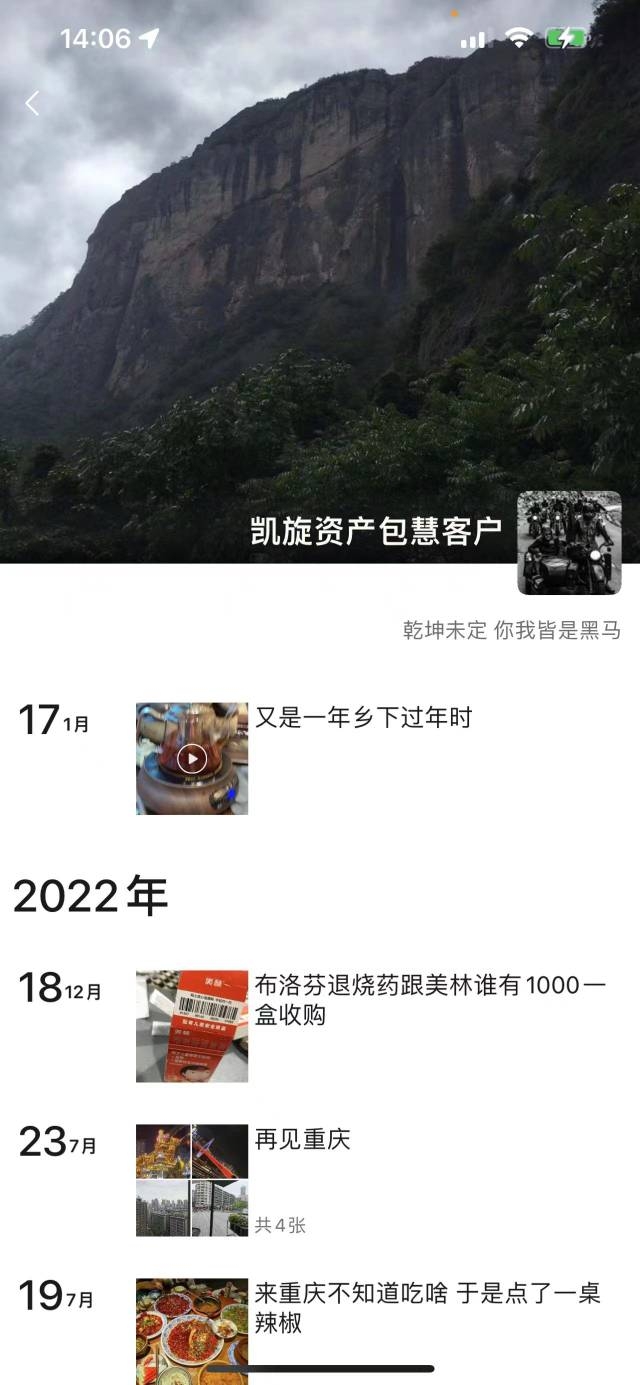Go back using the top-left arrow
This screenshot has width=640, height=1385.
pyautogui.click(x=33, y=103)
